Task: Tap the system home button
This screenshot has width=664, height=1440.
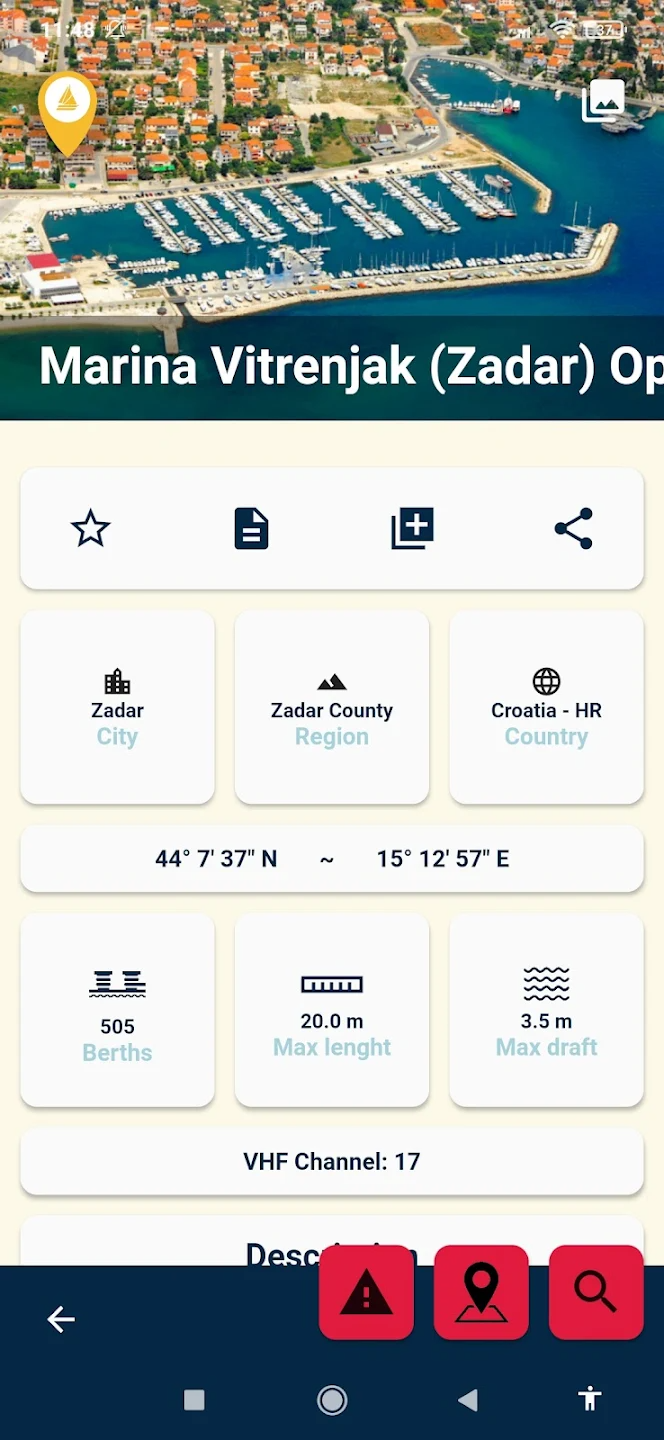Action: coord(332,1400)
